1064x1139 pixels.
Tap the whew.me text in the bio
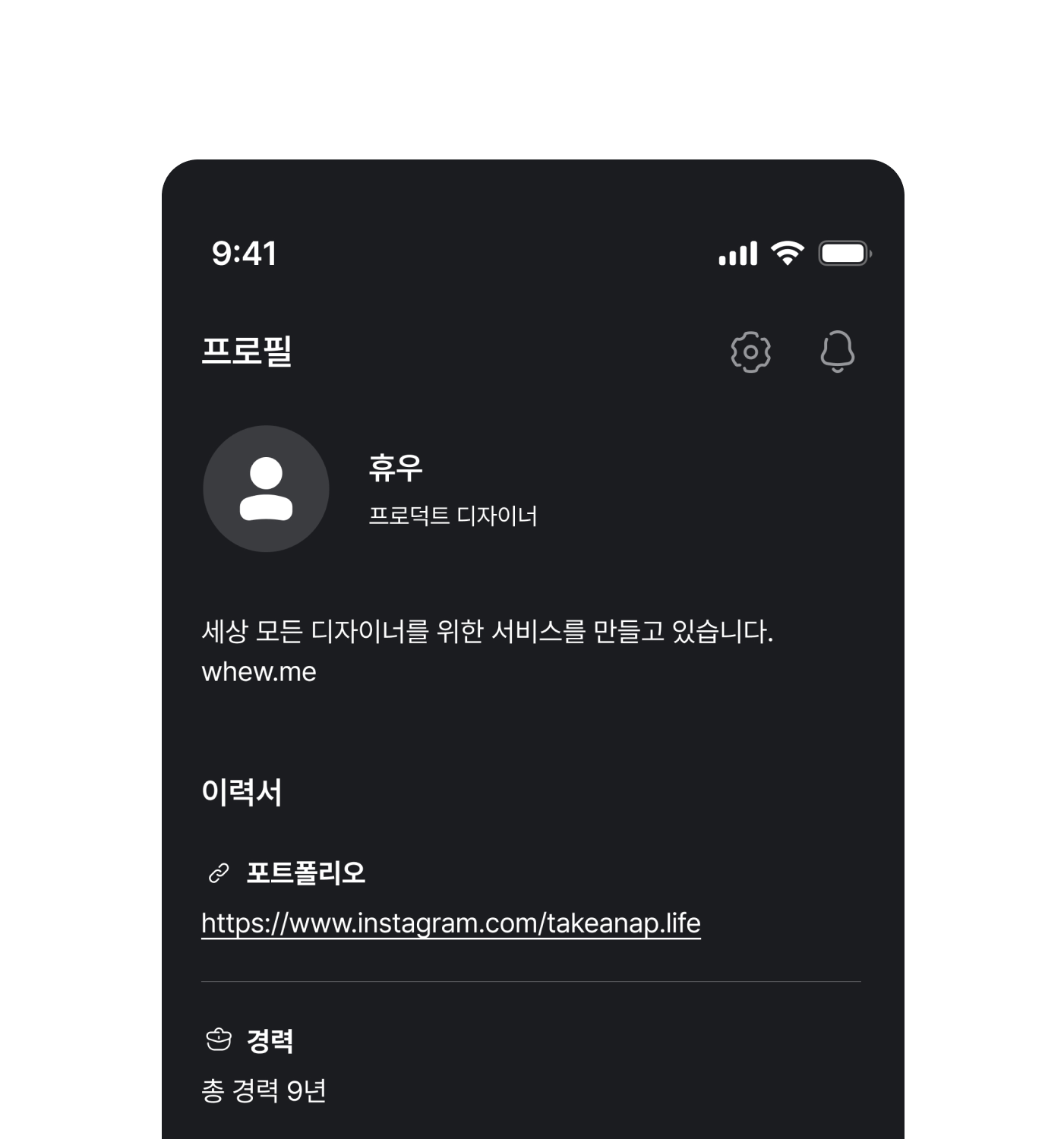point(258,672)
